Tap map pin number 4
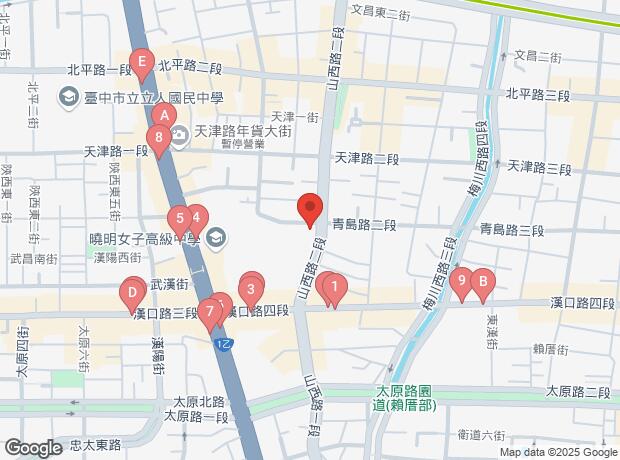Screen dimensions: 620x460 coord(197,217)
